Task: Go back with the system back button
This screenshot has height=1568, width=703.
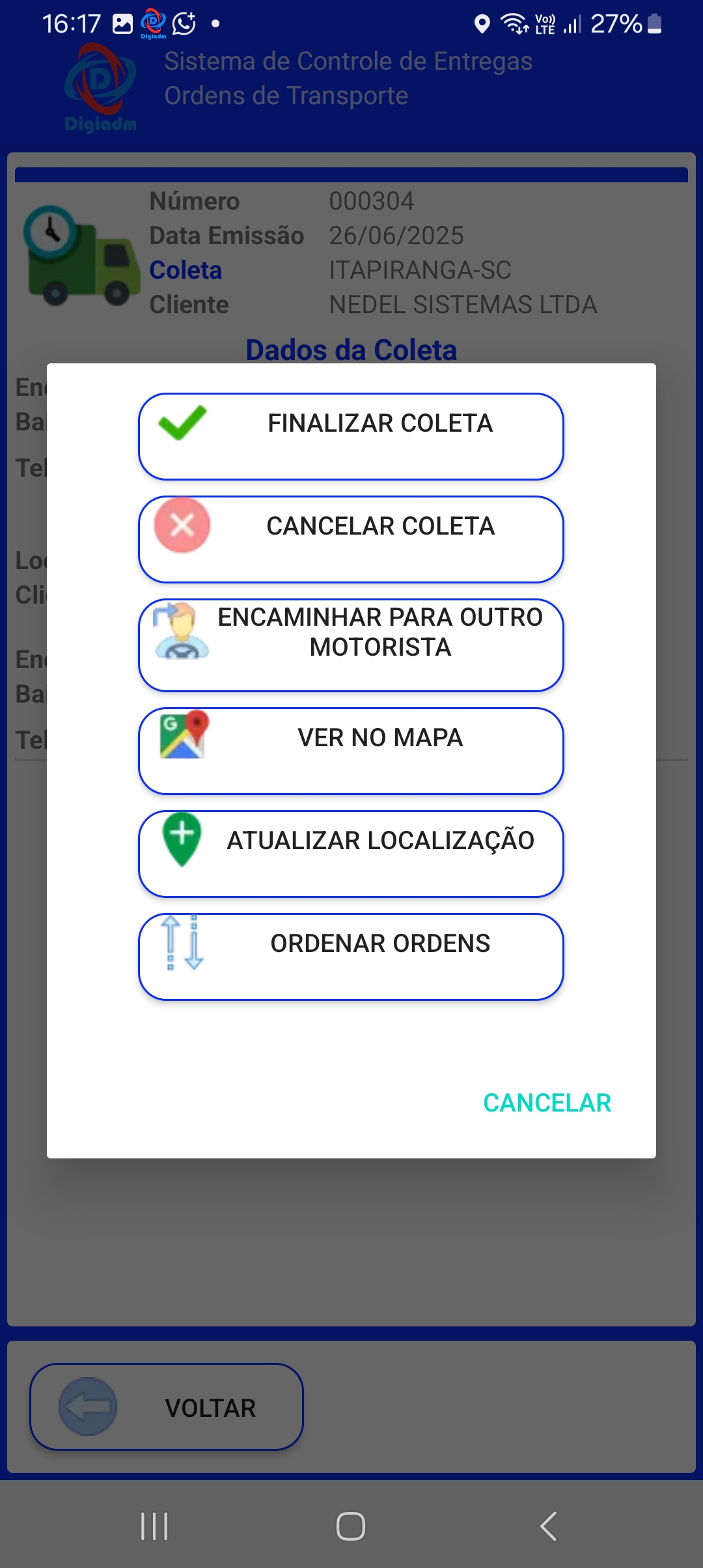Action: click(x=548, y=1526)
